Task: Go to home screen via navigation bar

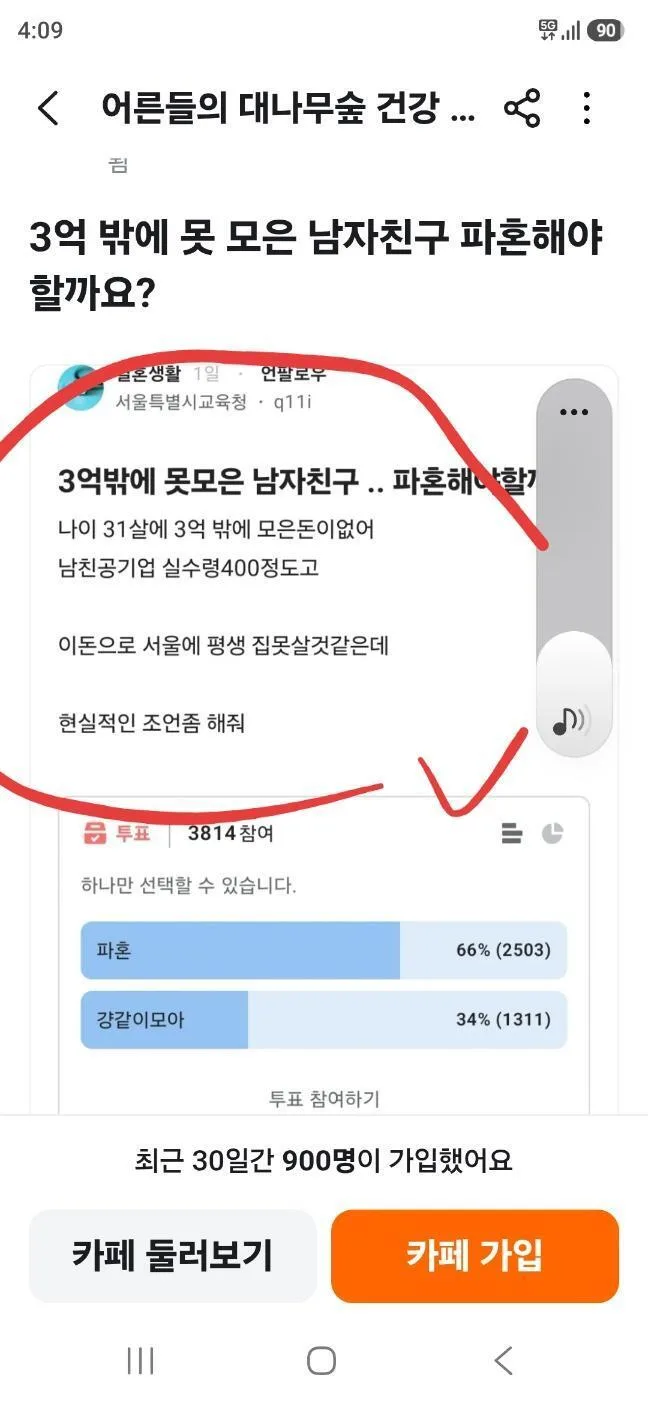Action: 321,1360
